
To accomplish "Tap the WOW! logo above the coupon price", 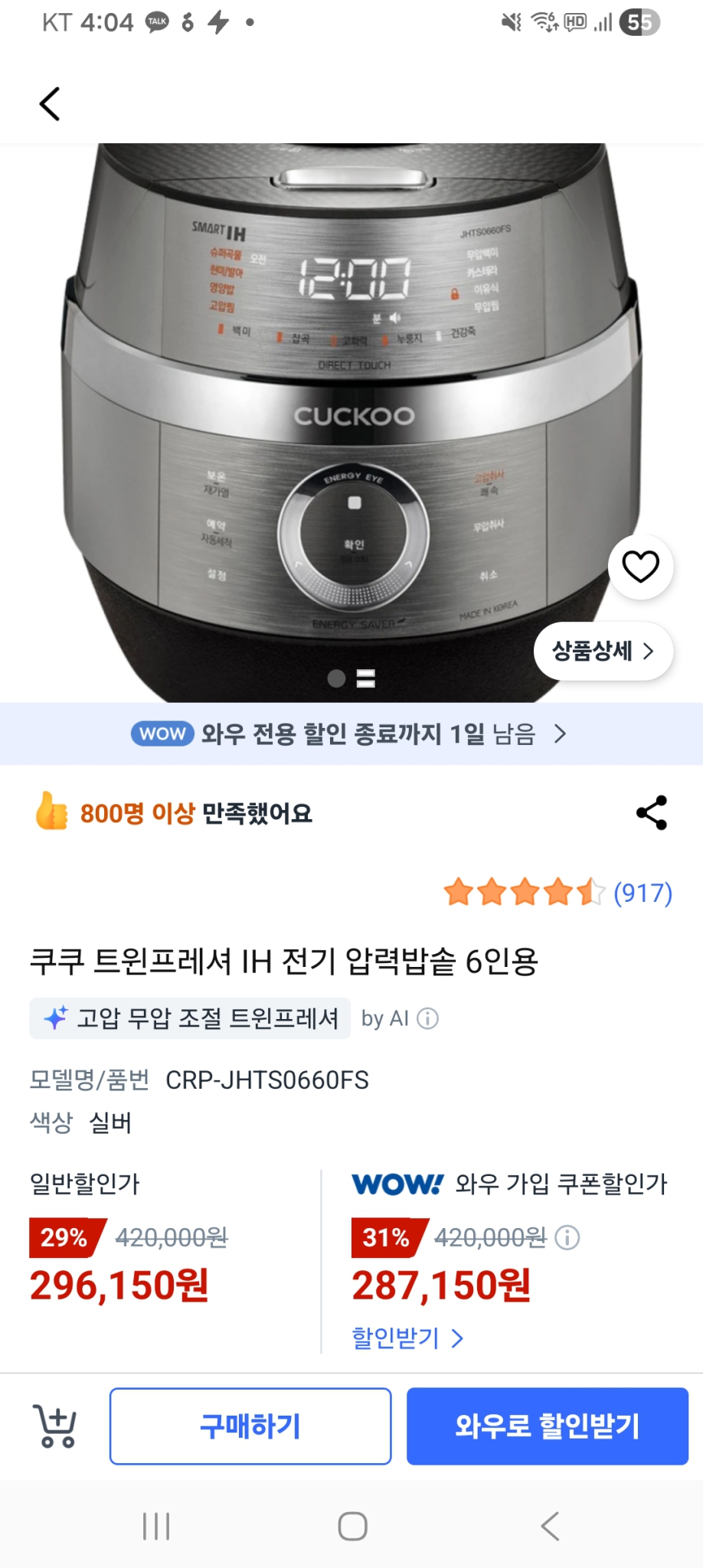I will tap(395, 1184).
